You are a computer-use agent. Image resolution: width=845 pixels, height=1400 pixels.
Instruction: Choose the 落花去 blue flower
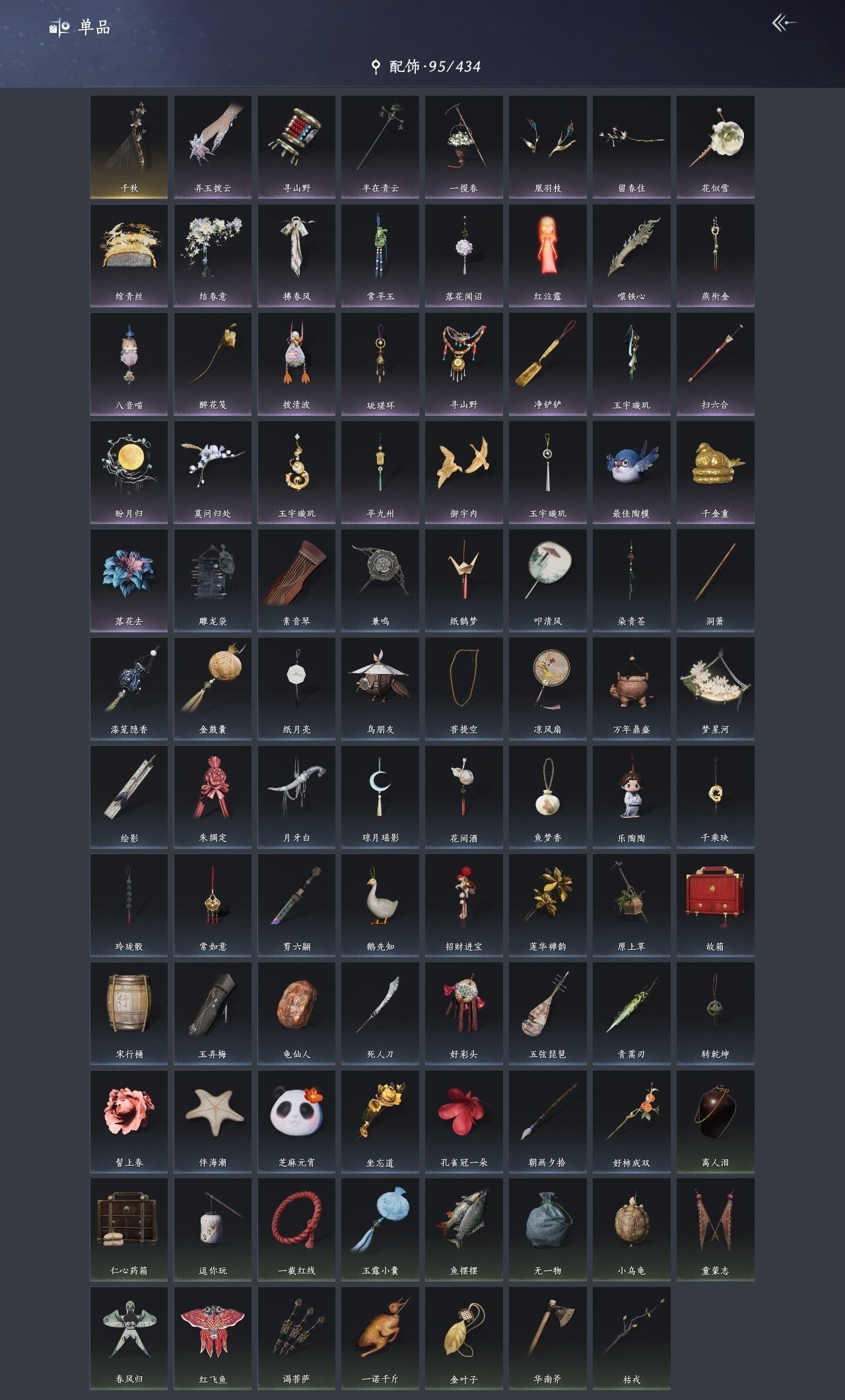coord(129,580)
